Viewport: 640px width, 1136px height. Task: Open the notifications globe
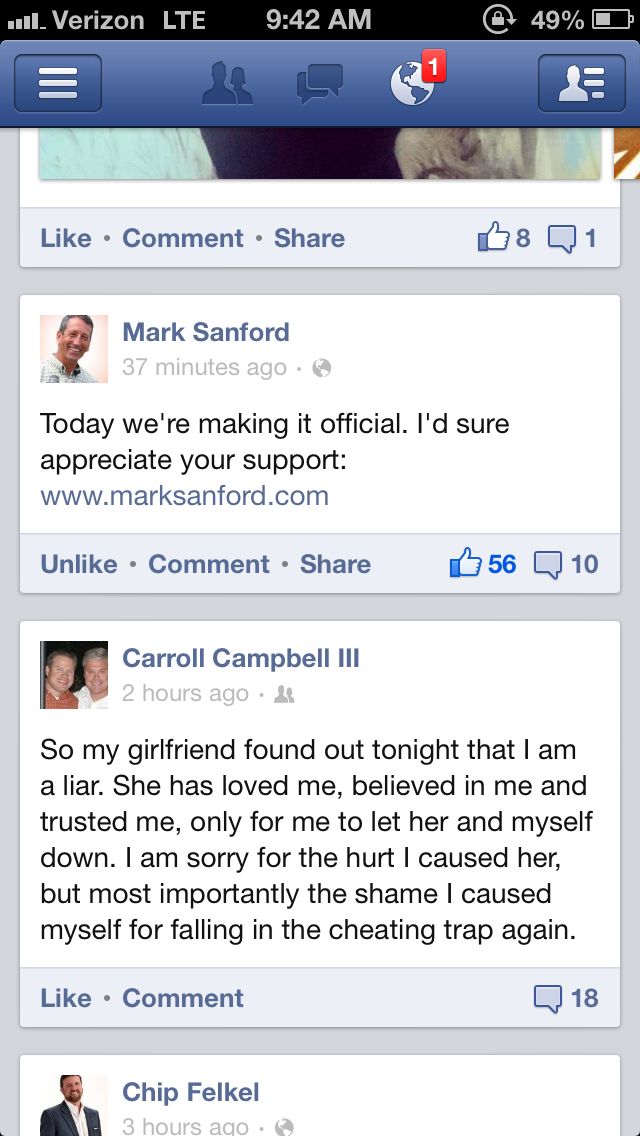pos(413,83)
